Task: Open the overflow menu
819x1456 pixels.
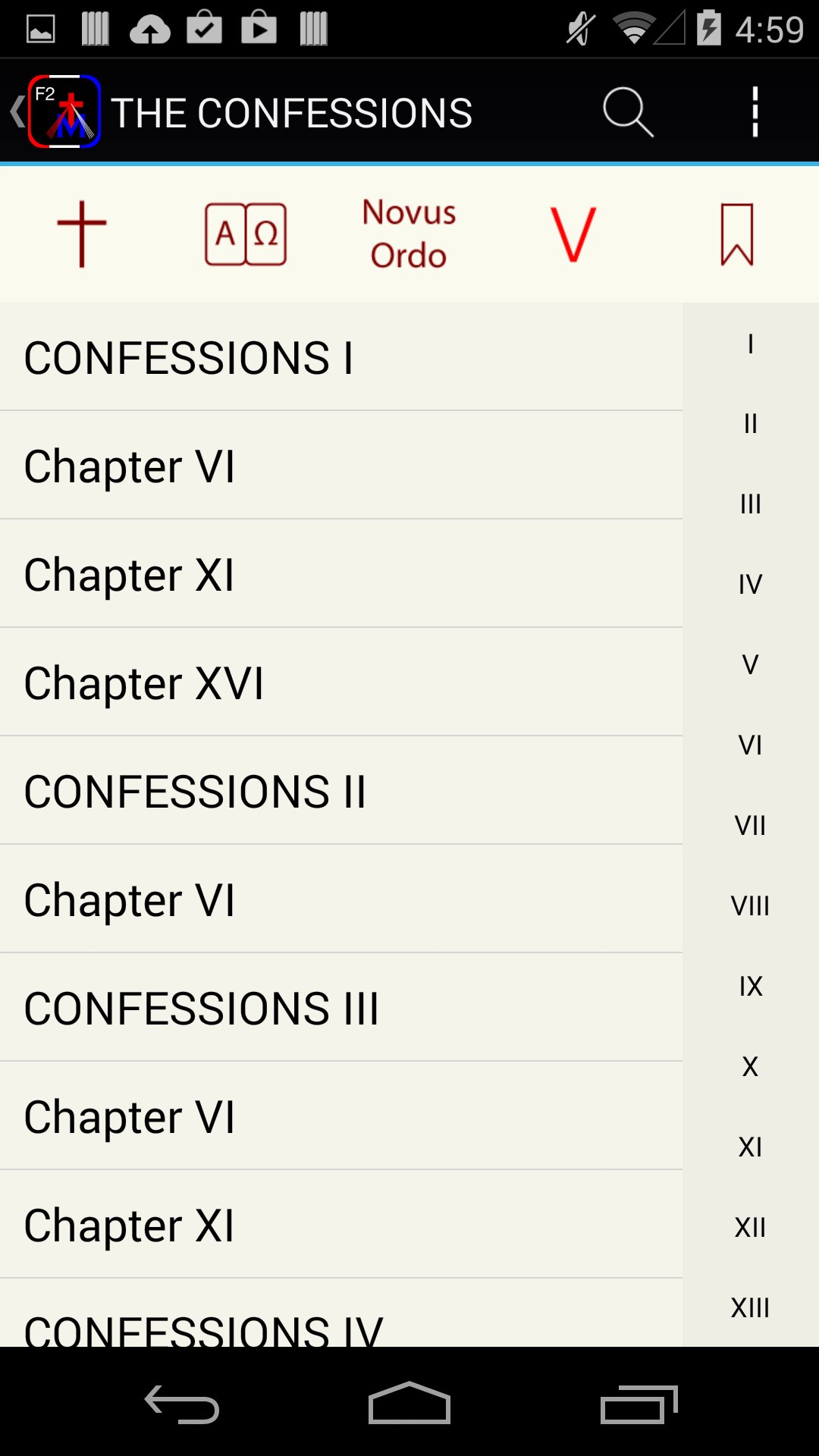Action: pyautogui.click(x=755, y=112)
